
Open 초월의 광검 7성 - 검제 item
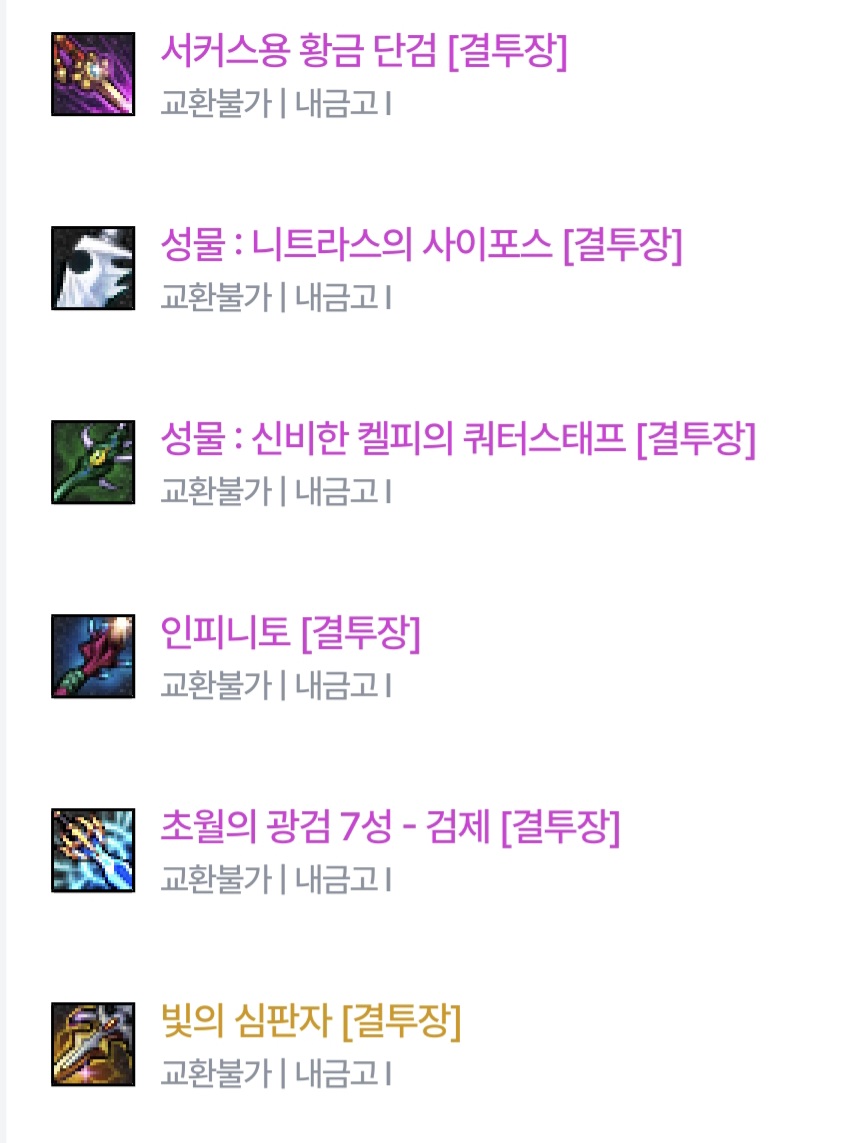(x=390, y=827)
